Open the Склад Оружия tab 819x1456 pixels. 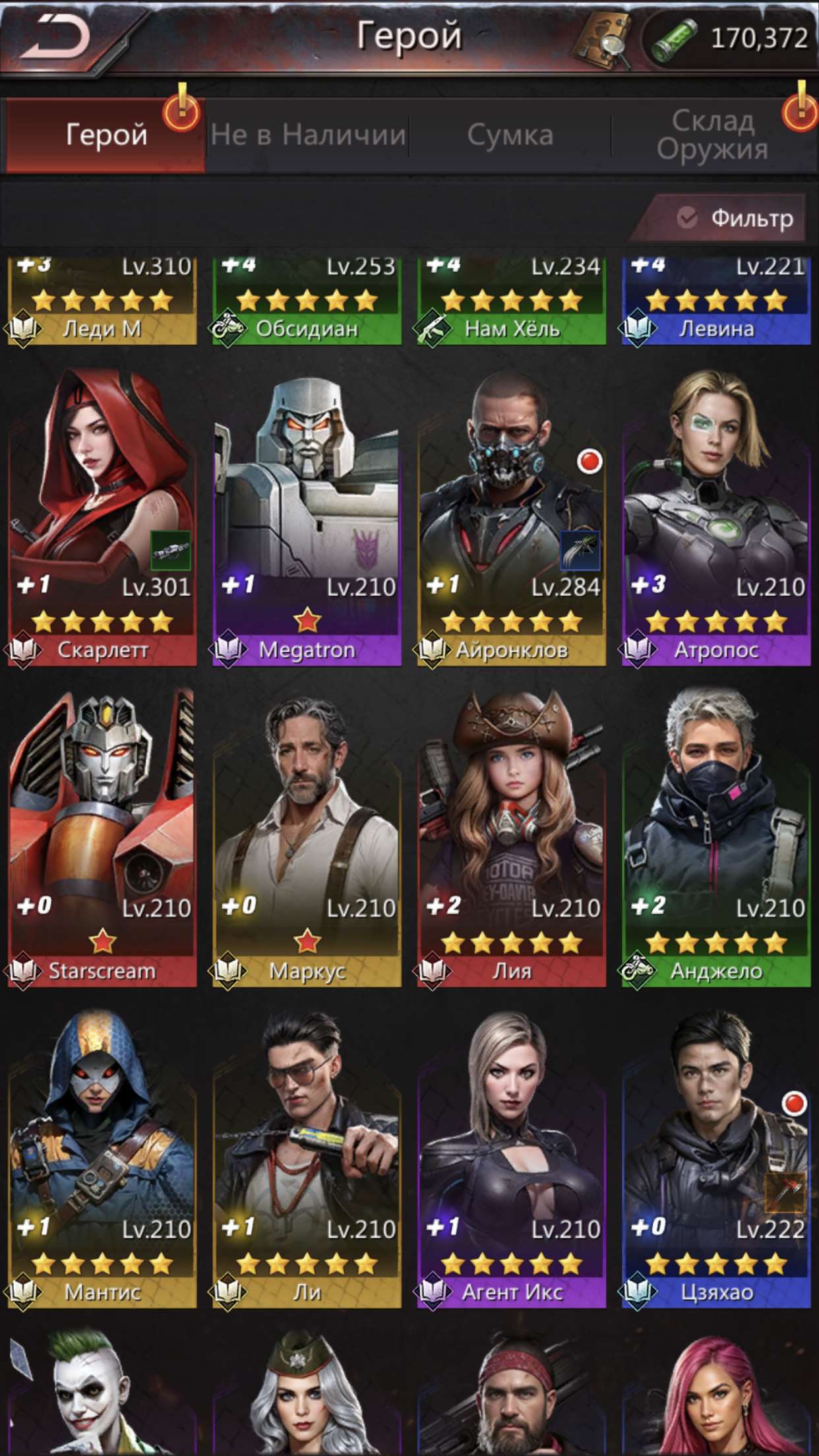click(712, 135)
